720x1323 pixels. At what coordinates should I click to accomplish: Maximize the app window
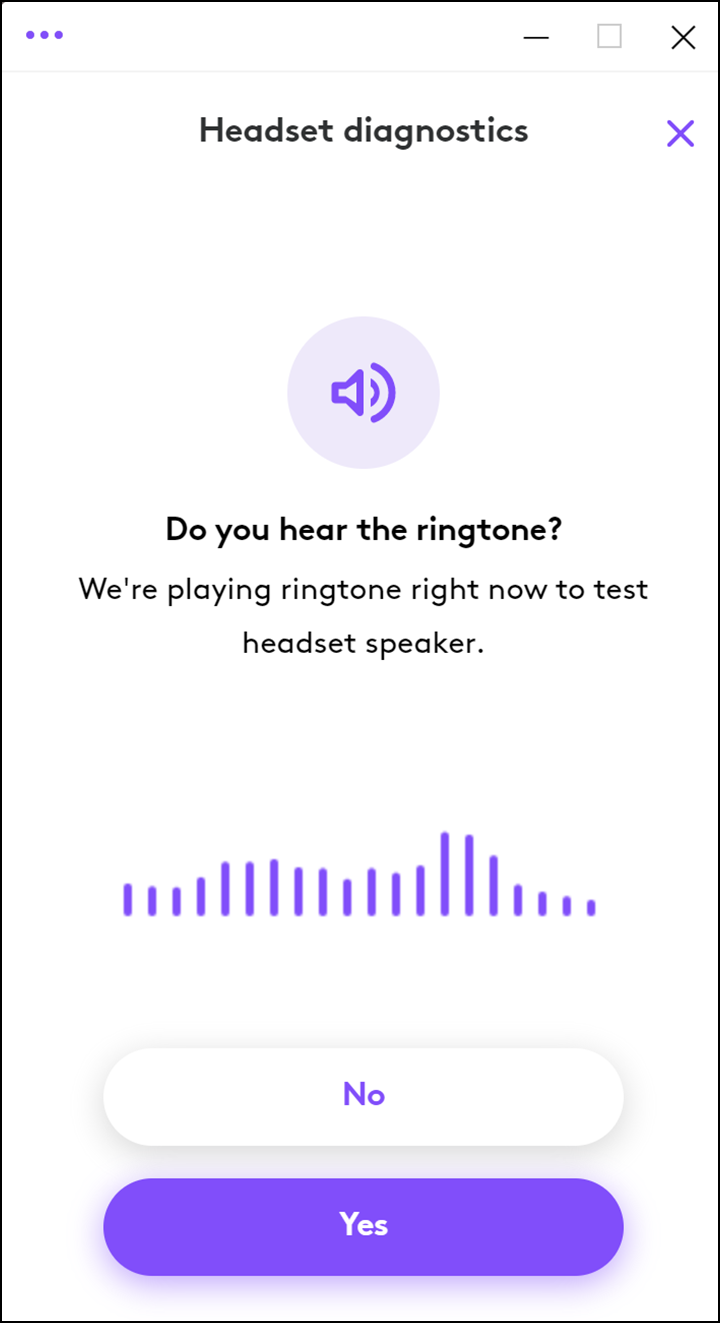click(x=609, y=37)
